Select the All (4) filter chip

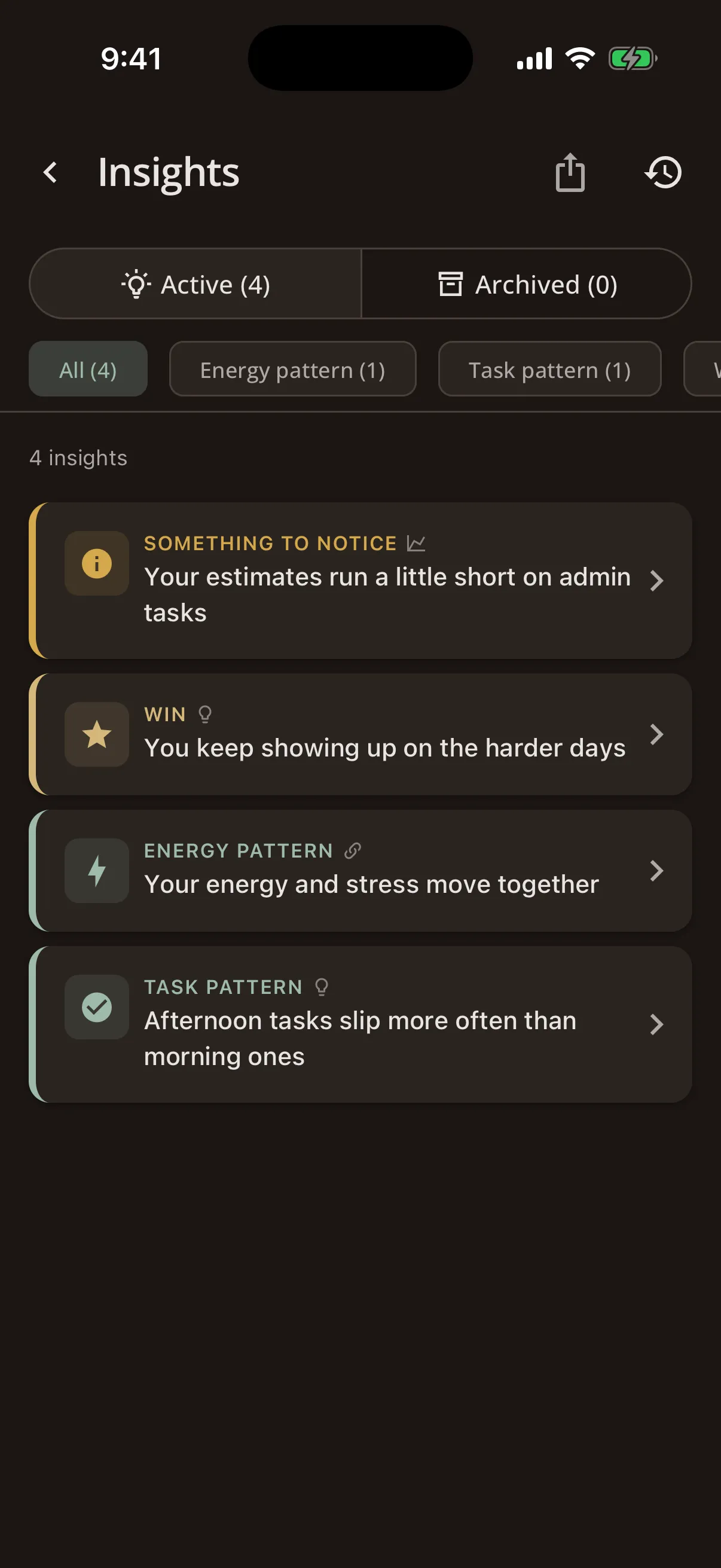(88, 370)
